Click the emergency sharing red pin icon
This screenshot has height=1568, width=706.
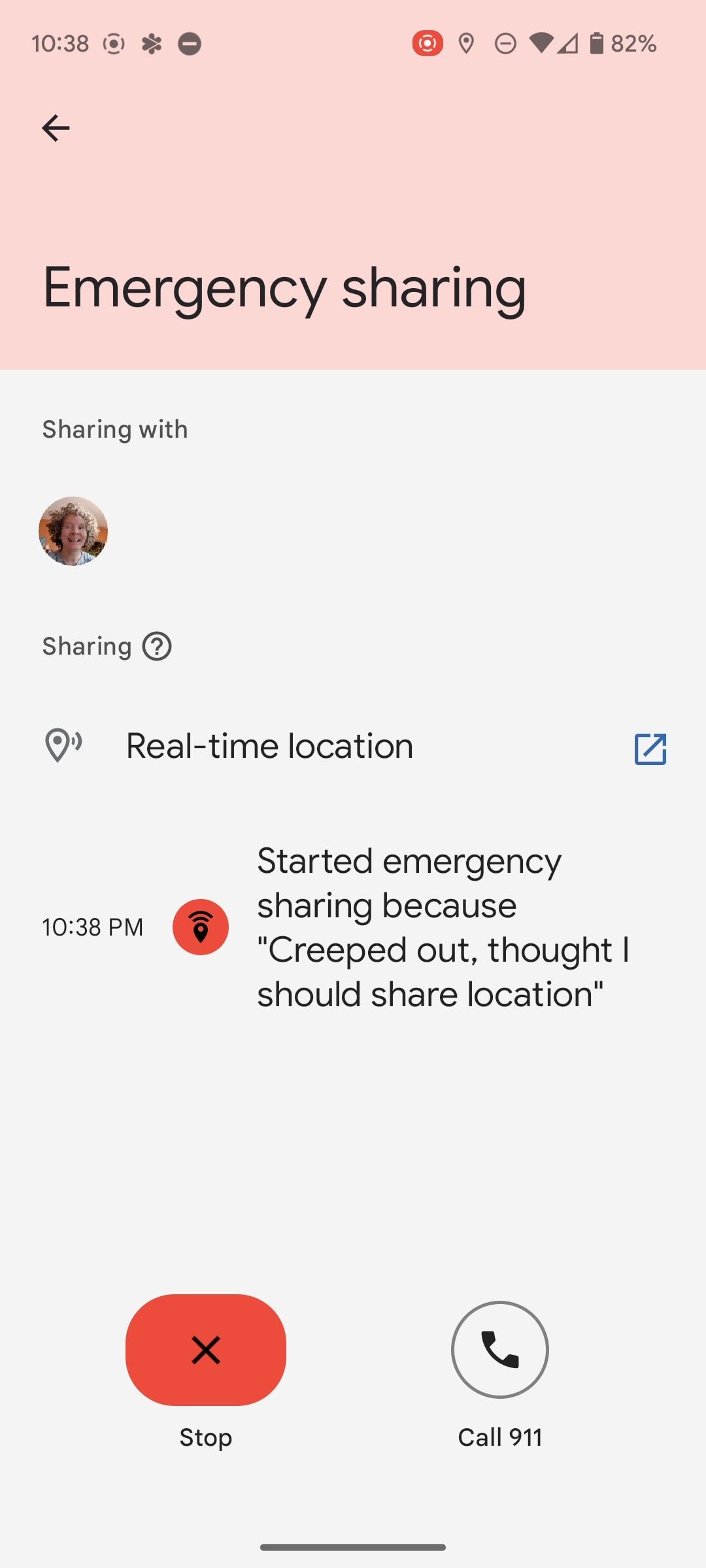click(x=201, y=926)
